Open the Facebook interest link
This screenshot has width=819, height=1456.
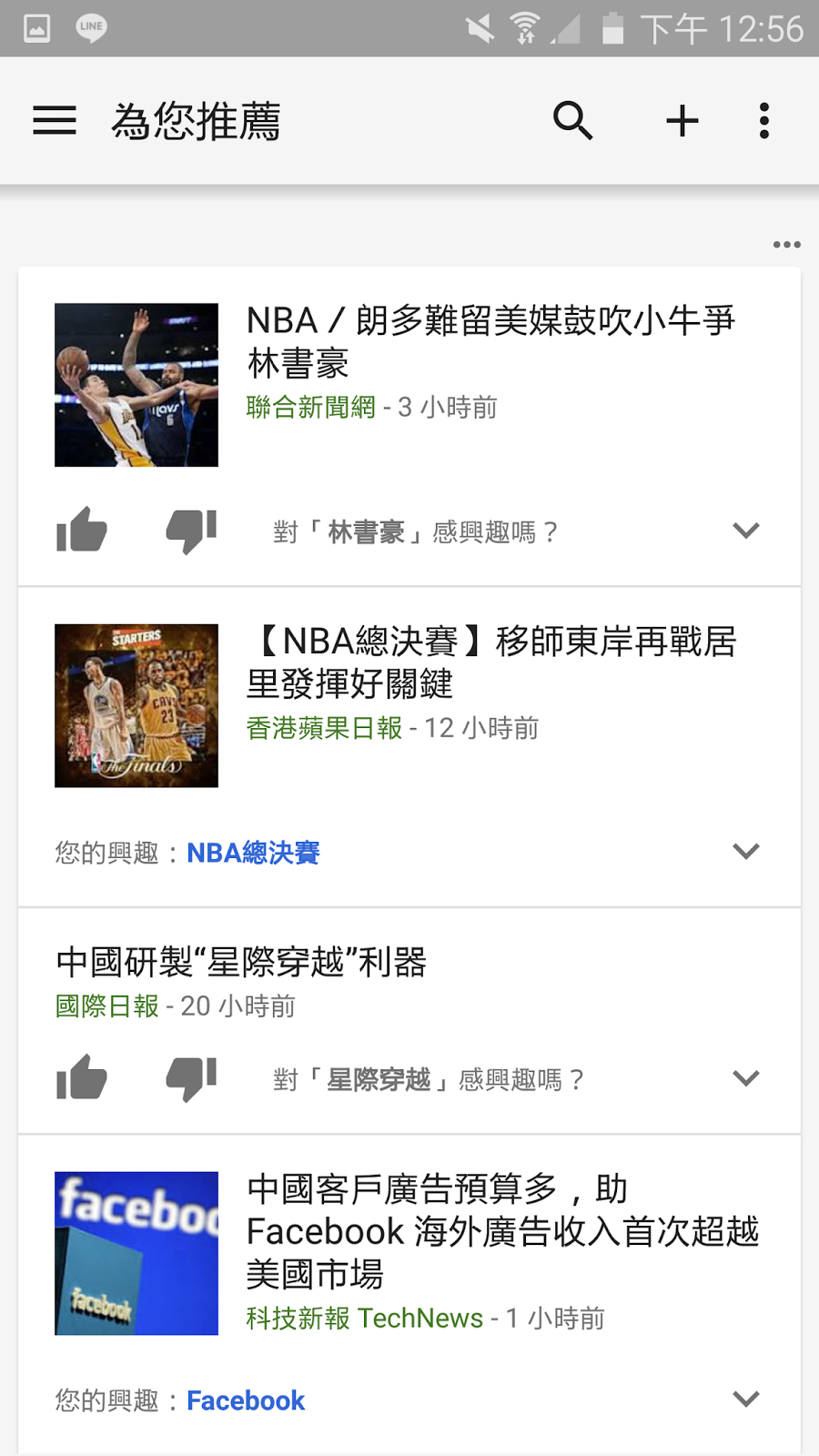click(246, 1400)
